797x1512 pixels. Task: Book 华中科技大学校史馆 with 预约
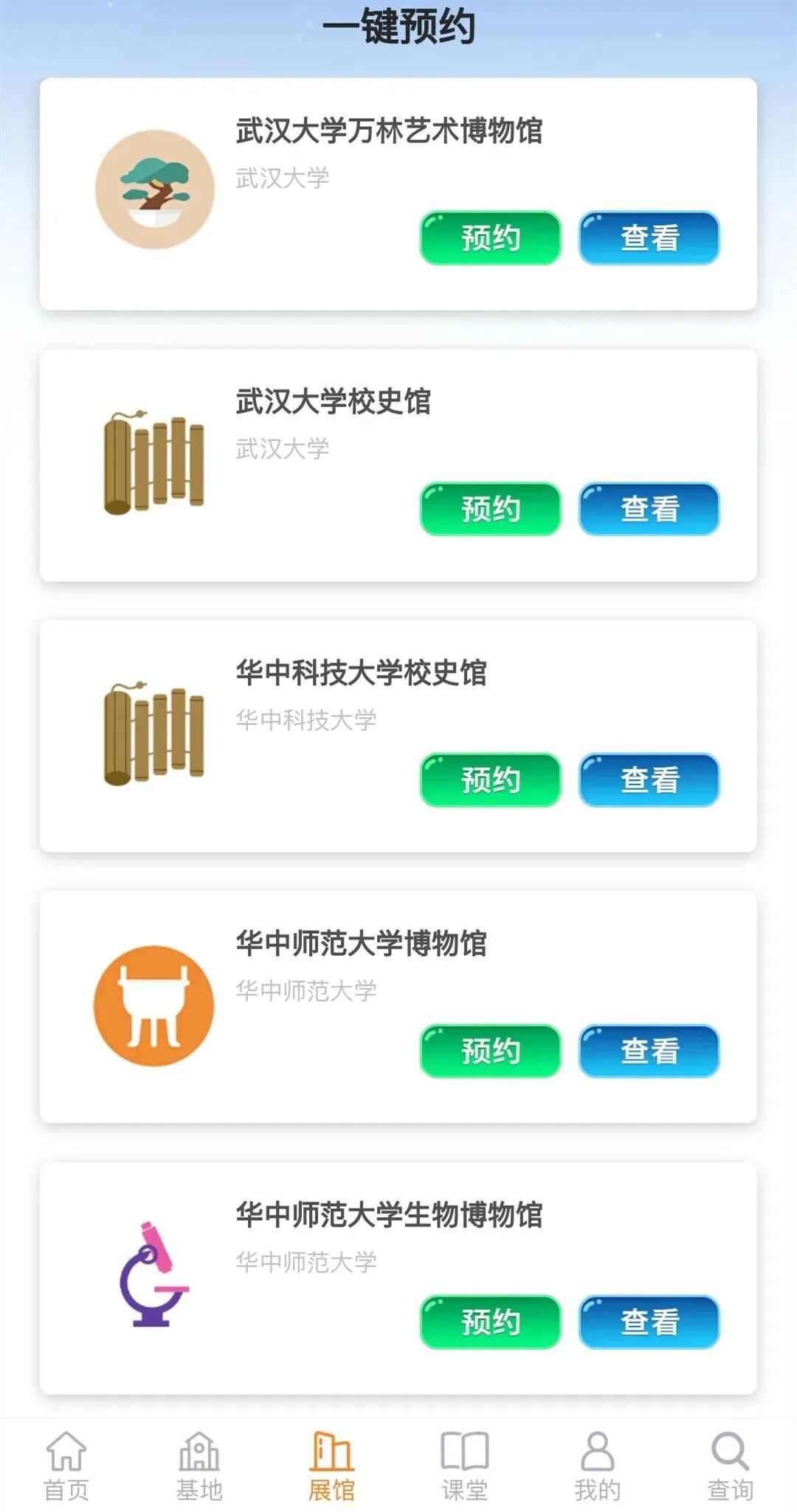[490, 780]
